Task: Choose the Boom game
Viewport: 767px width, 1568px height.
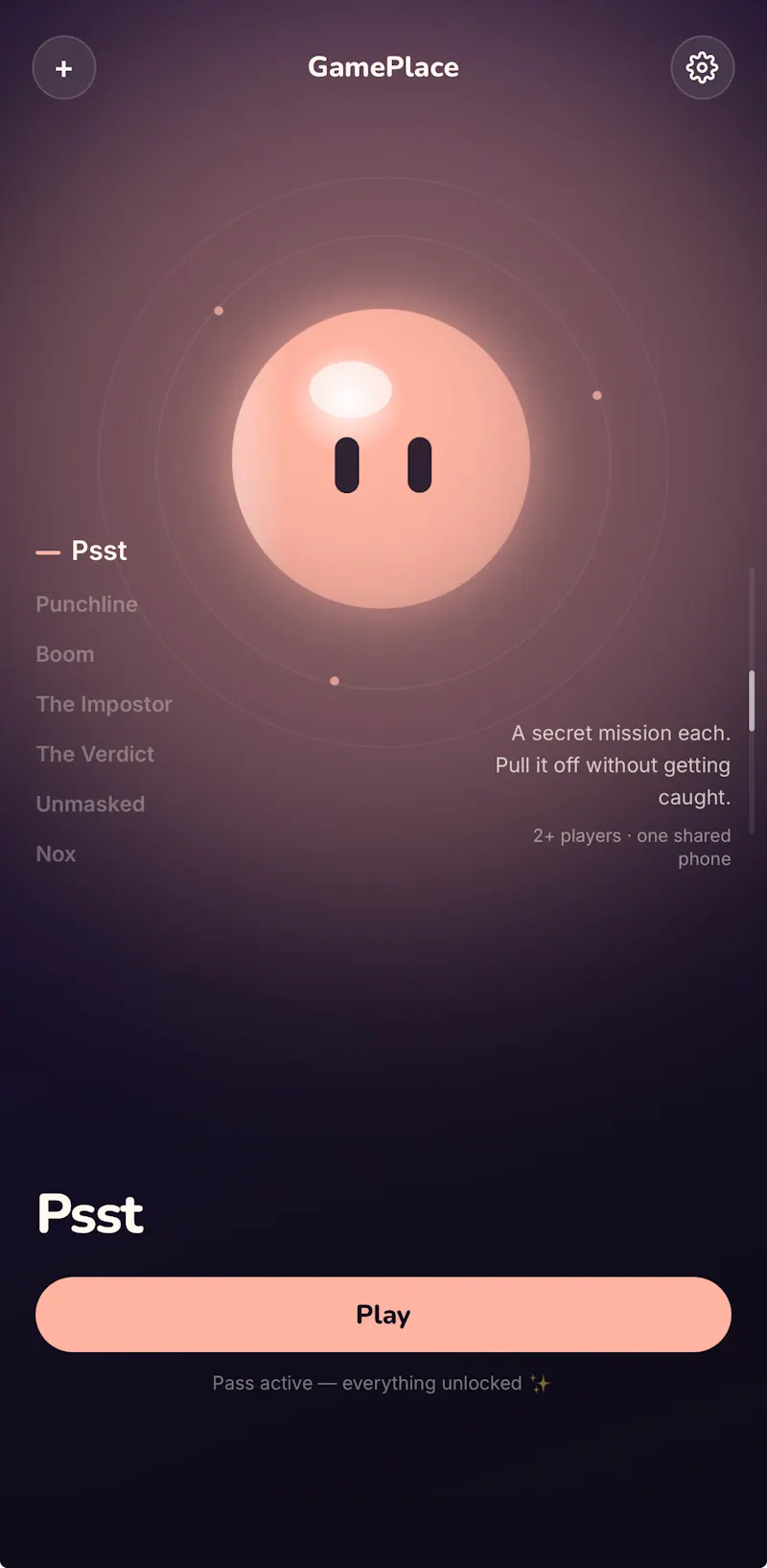Action: coord(65,654)
